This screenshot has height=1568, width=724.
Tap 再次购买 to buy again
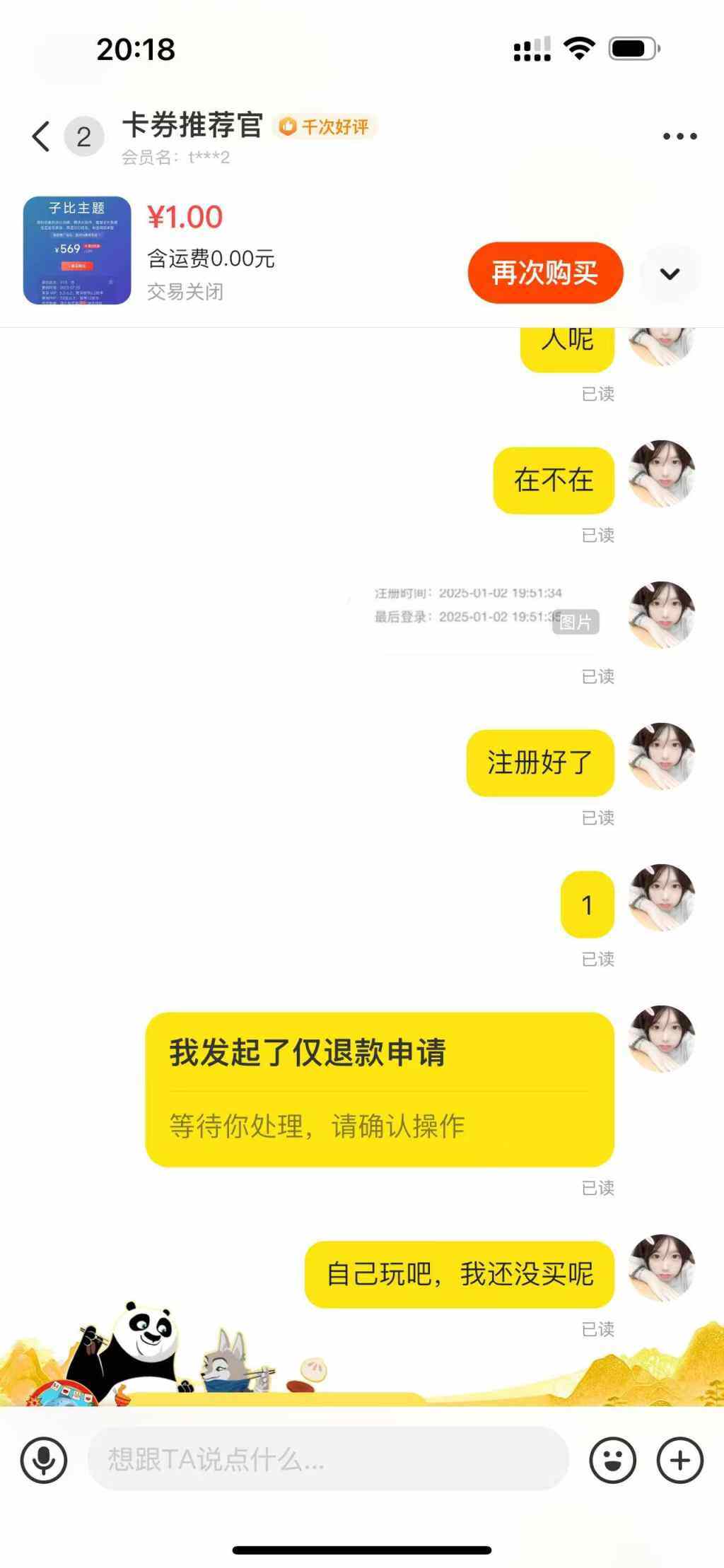[x=545, y=273]
